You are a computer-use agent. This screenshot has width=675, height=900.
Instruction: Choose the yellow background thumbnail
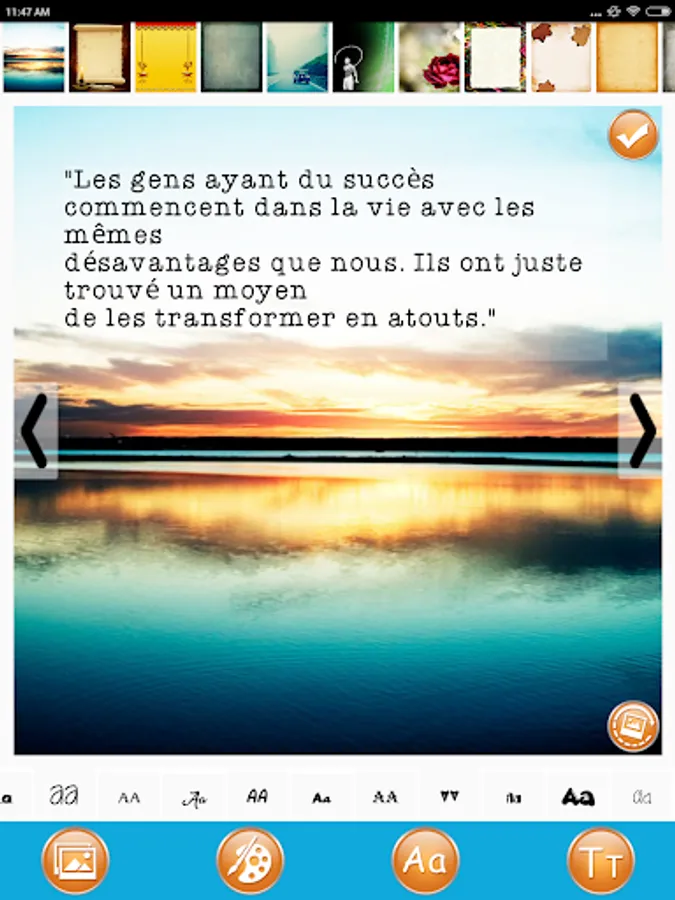point(166,57)
